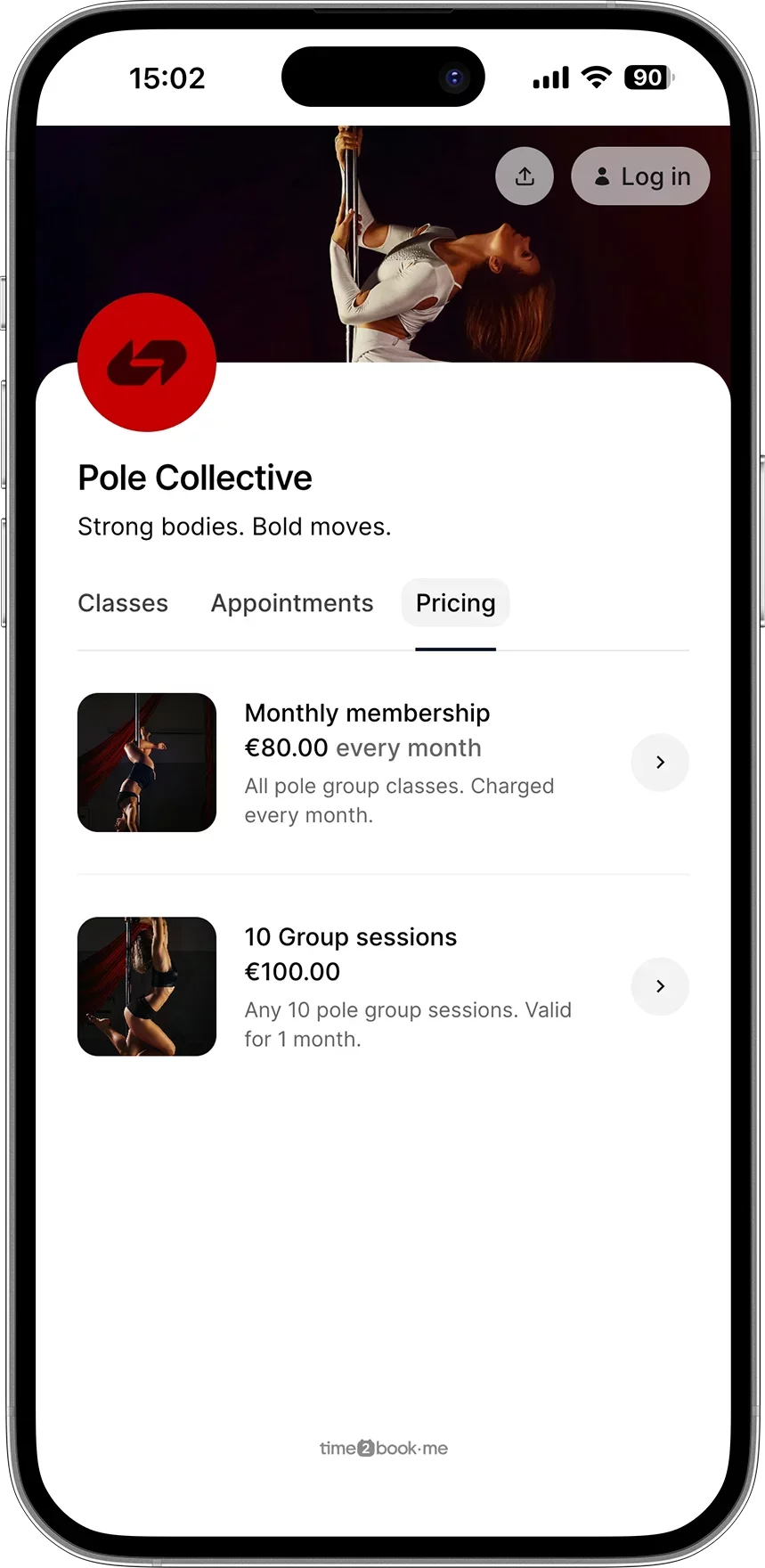Select the Pricing tab
This screenshot has width=765, height=1568.
click(x=455, y=602)
